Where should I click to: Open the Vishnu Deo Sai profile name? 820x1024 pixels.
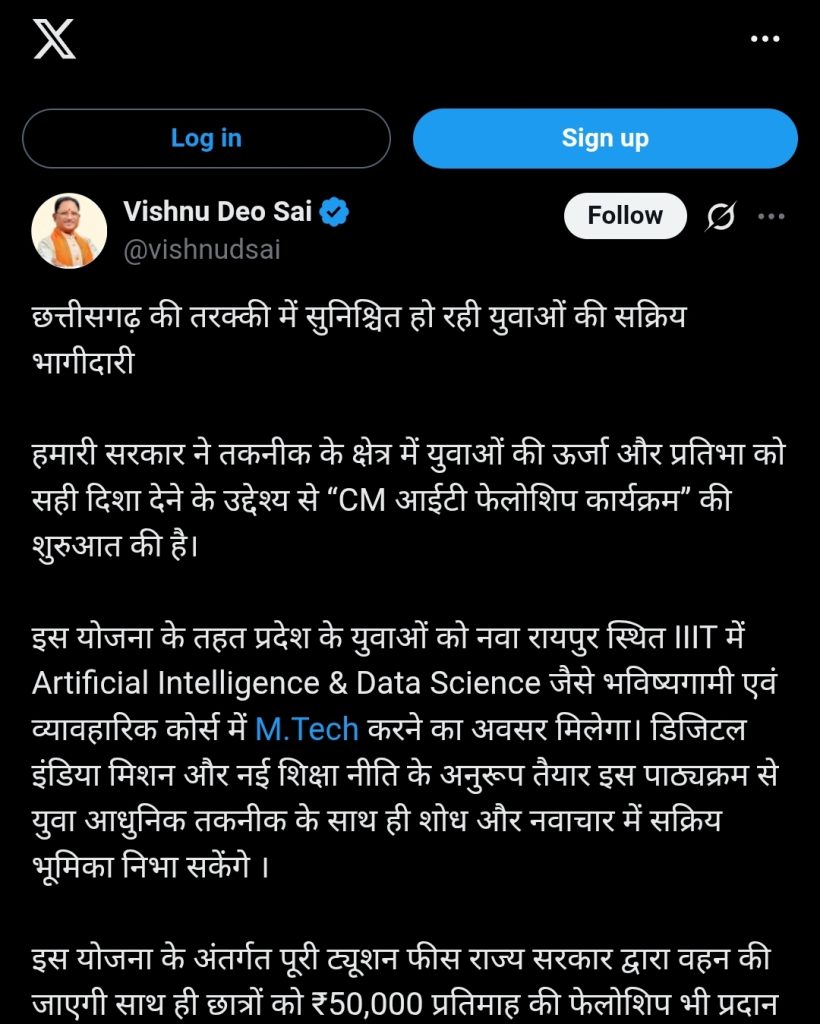point(218,212)
